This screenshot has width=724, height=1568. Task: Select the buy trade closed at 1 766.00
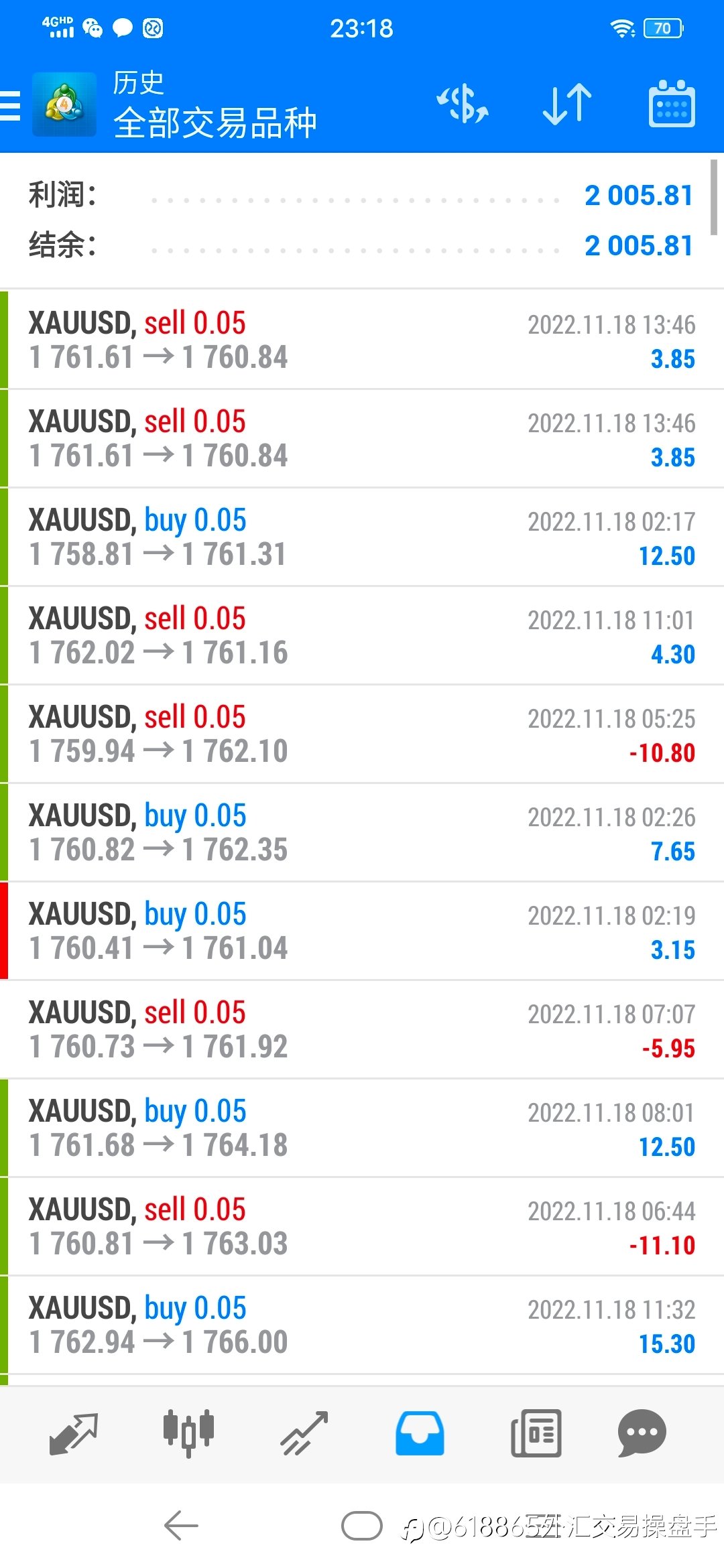click(x=362, y=1325)
